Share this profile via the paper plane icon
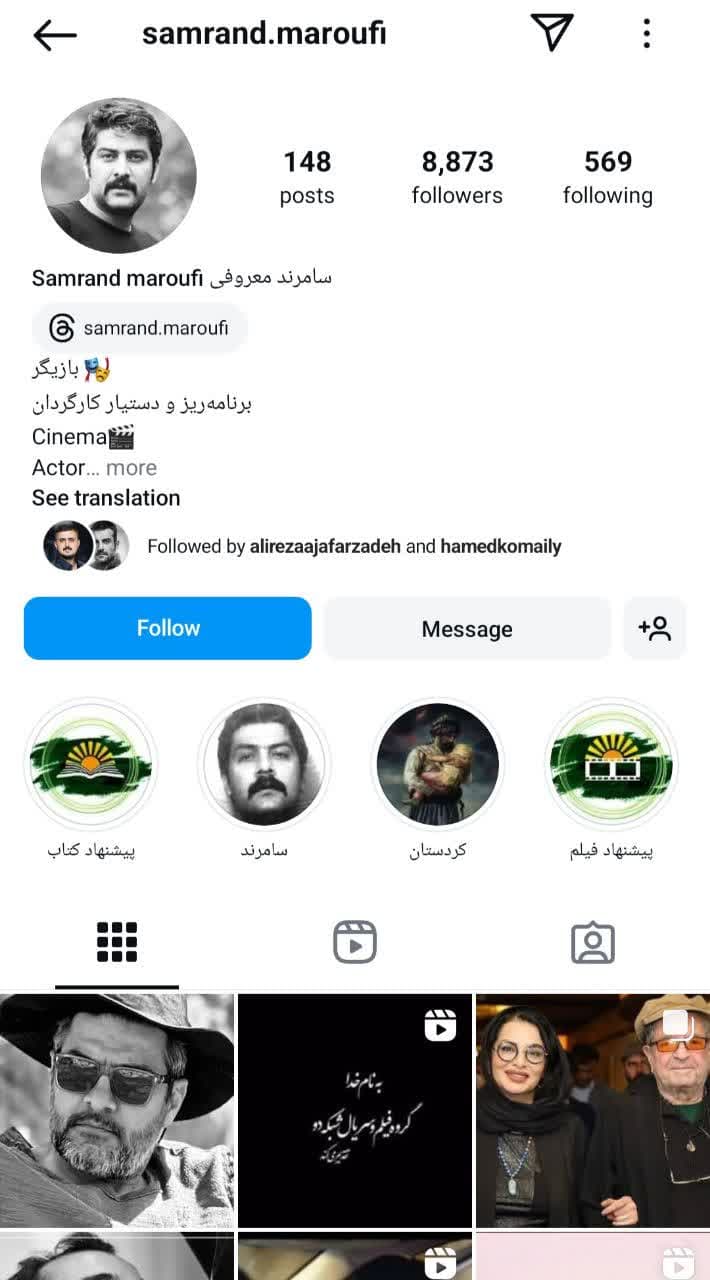Image resolution: width=710 pixels, height=1280 pixels. (552, 33)
